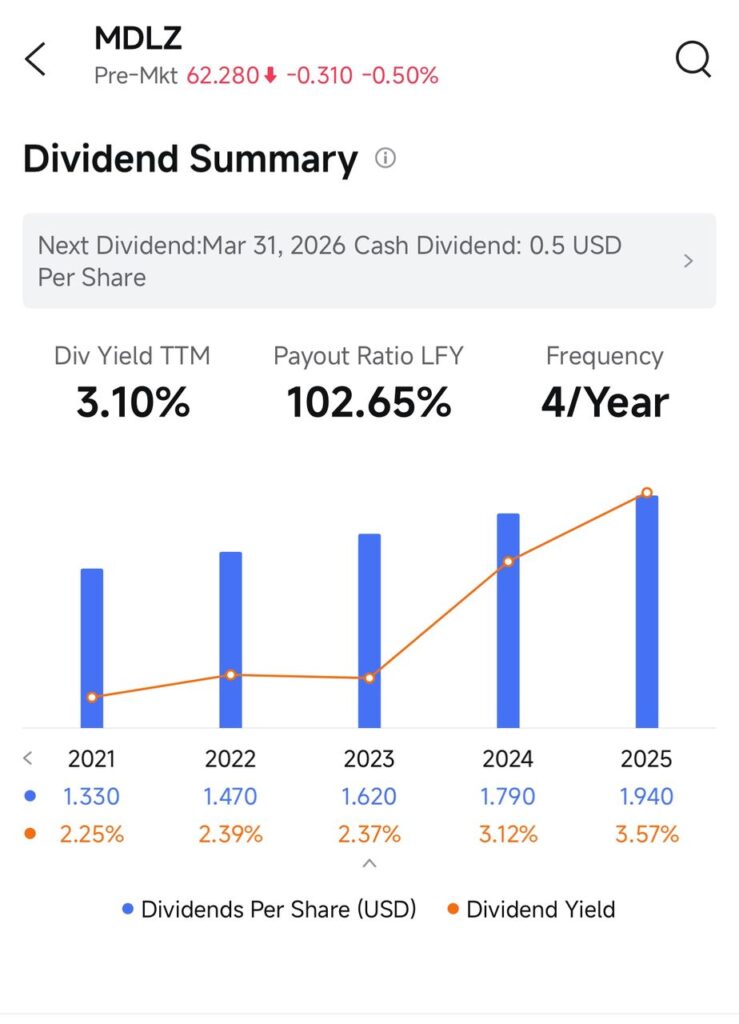The height and width of the screenshot is (1024, 739).
Task: Expand the next dividend details with the chevron
Action: tap(688, 261)
